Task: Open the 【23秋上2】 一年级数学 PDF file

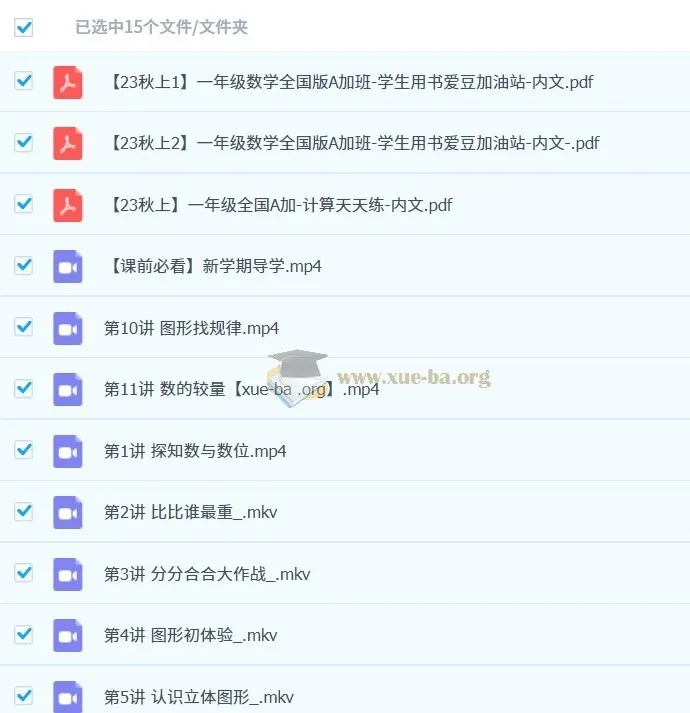Action: tap(351, 143)
